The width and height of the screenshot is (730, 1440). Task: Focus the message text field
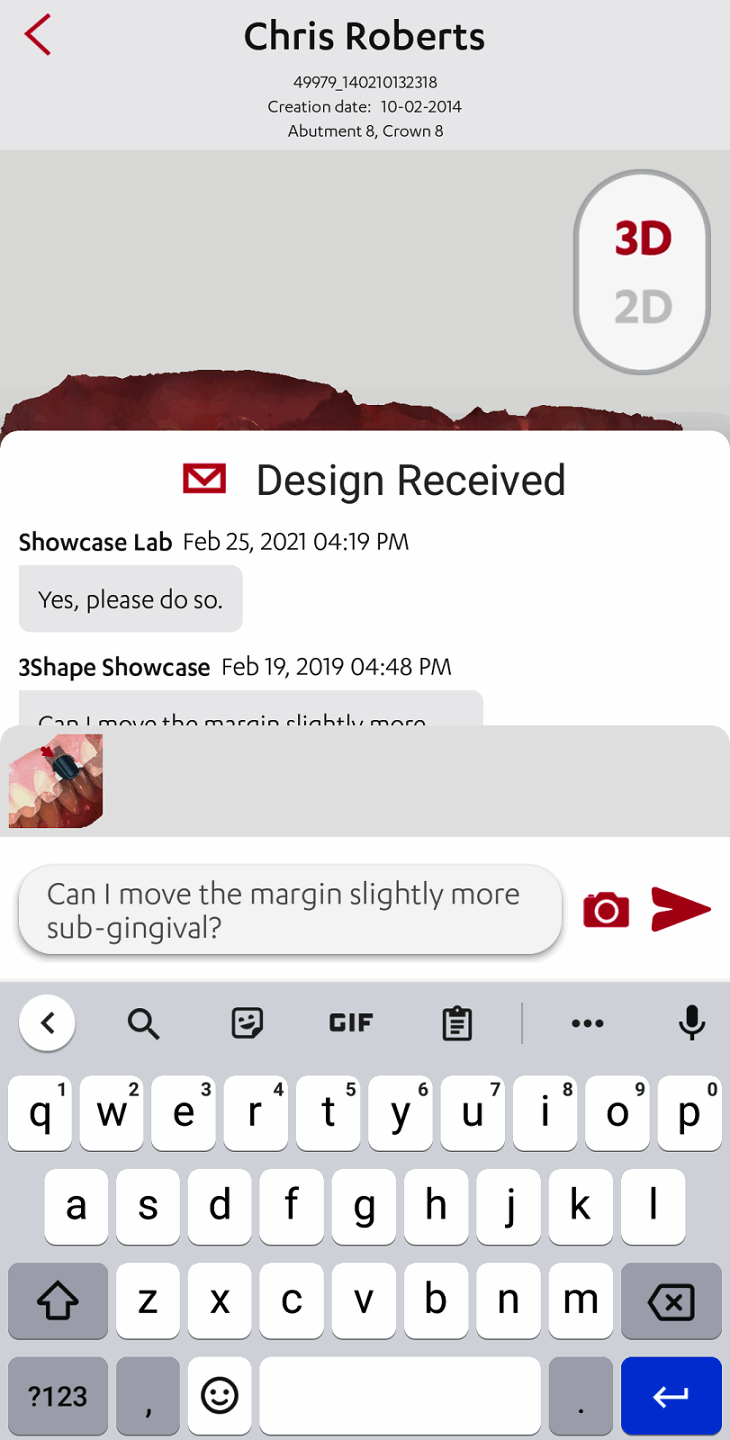(x=290, y=910)
